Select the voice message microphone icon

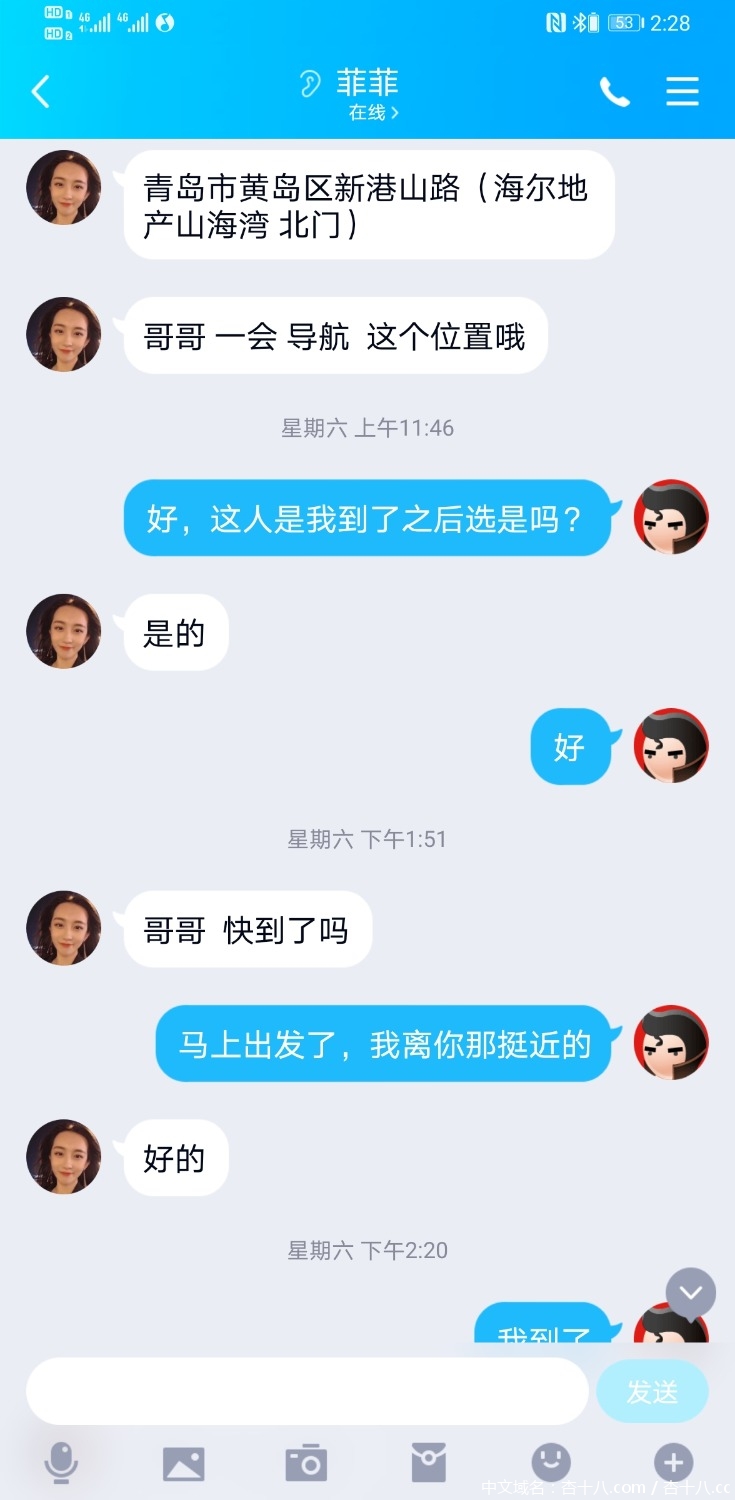(63, 1462)
